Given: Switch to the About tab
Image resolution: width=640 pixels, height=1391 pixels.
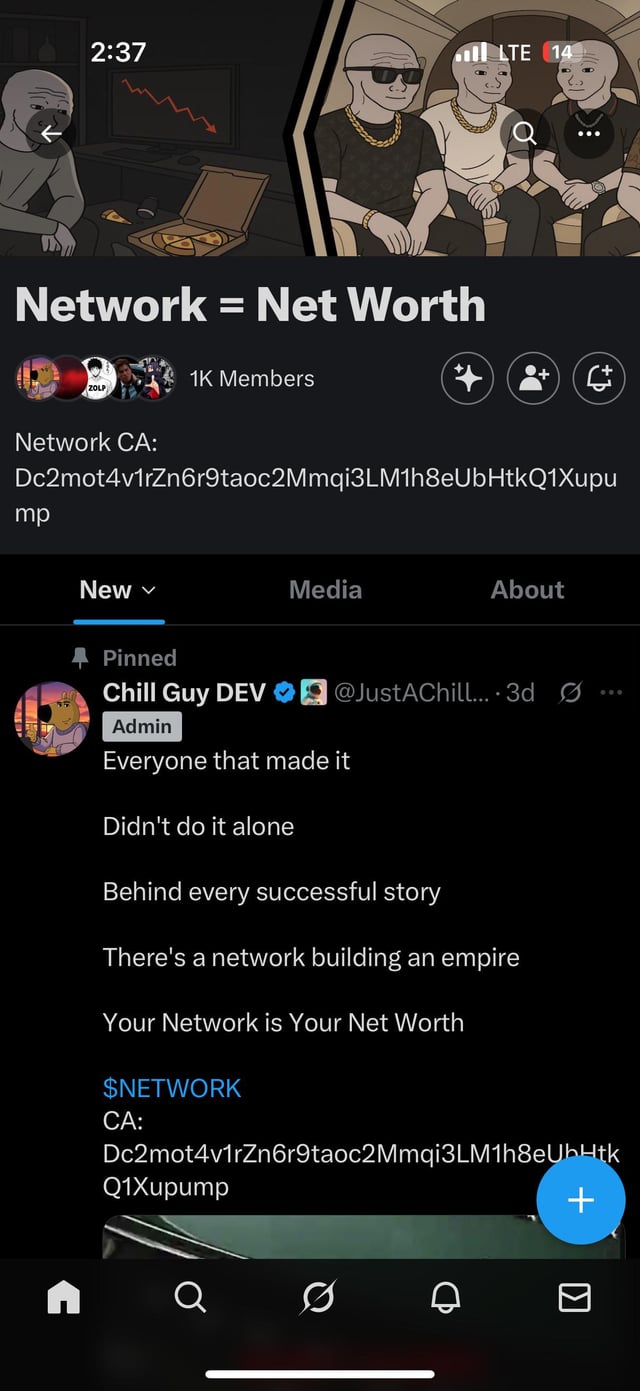Looking at the screenshot, I should coord(527,590).
